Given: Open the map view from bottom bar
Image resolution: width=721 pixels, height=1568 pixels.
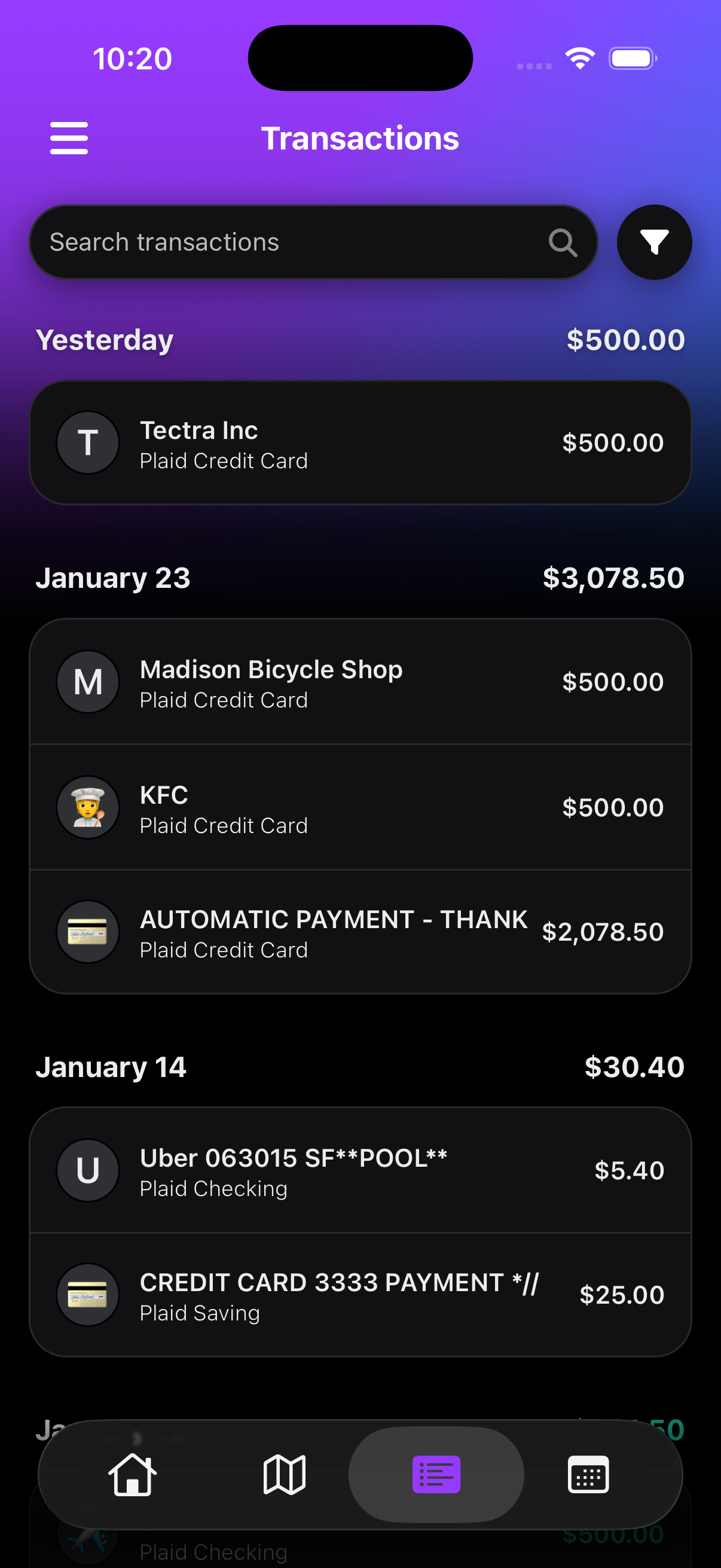Looking at the screenshot, I should pyautogui.click(x=283, y=1474).
